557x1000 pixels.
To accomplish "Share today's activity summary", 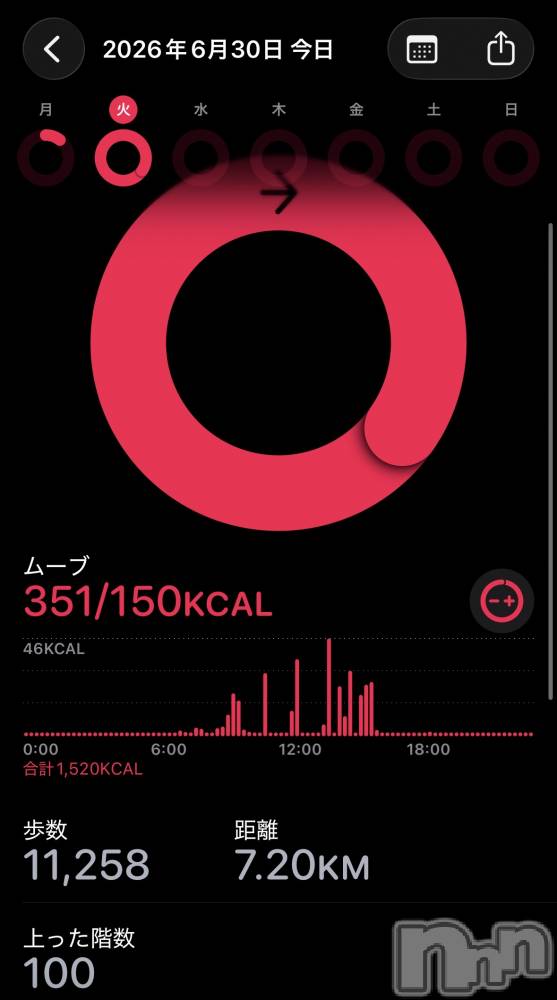I will 501,48.
